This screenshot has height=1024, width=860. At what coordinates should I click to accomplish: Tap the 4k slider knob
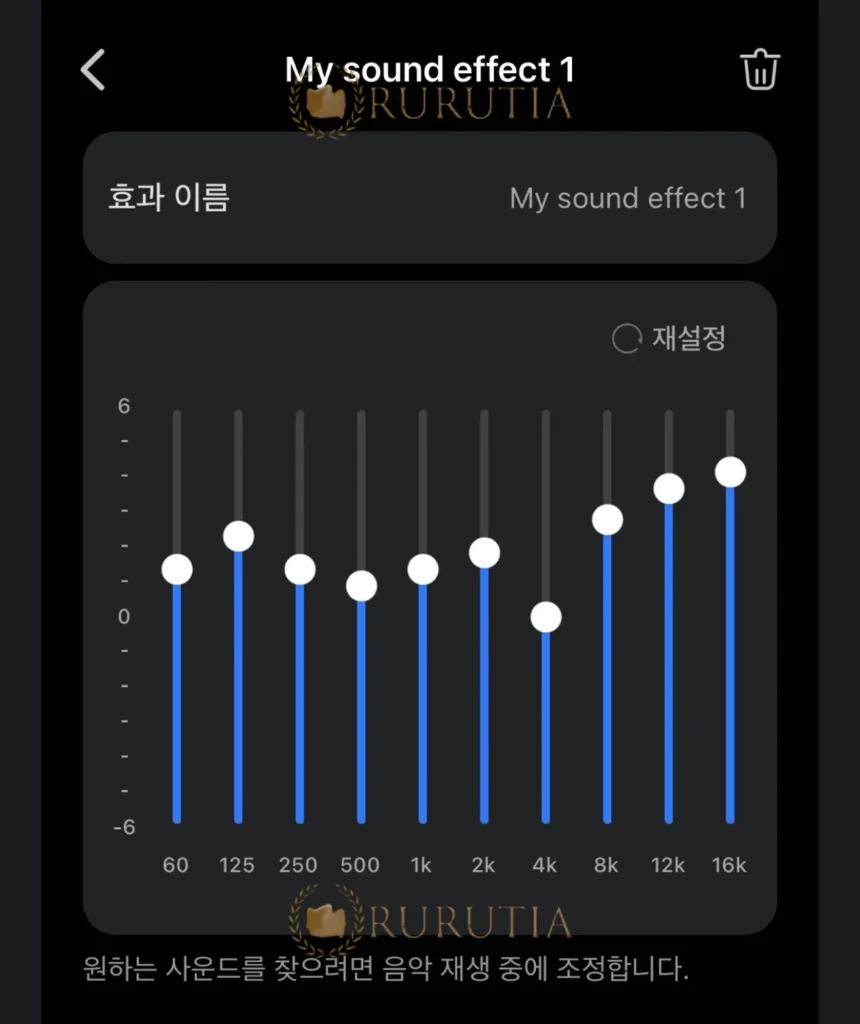click(x=545, y=618)
